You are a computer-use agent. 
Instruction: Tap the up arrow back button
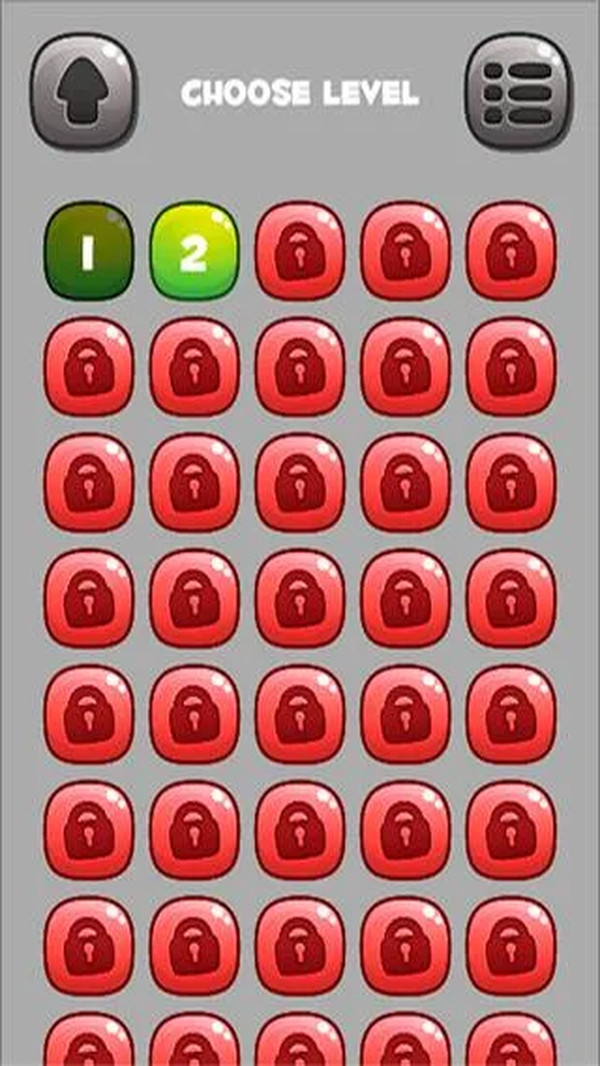tap(83, 91)
